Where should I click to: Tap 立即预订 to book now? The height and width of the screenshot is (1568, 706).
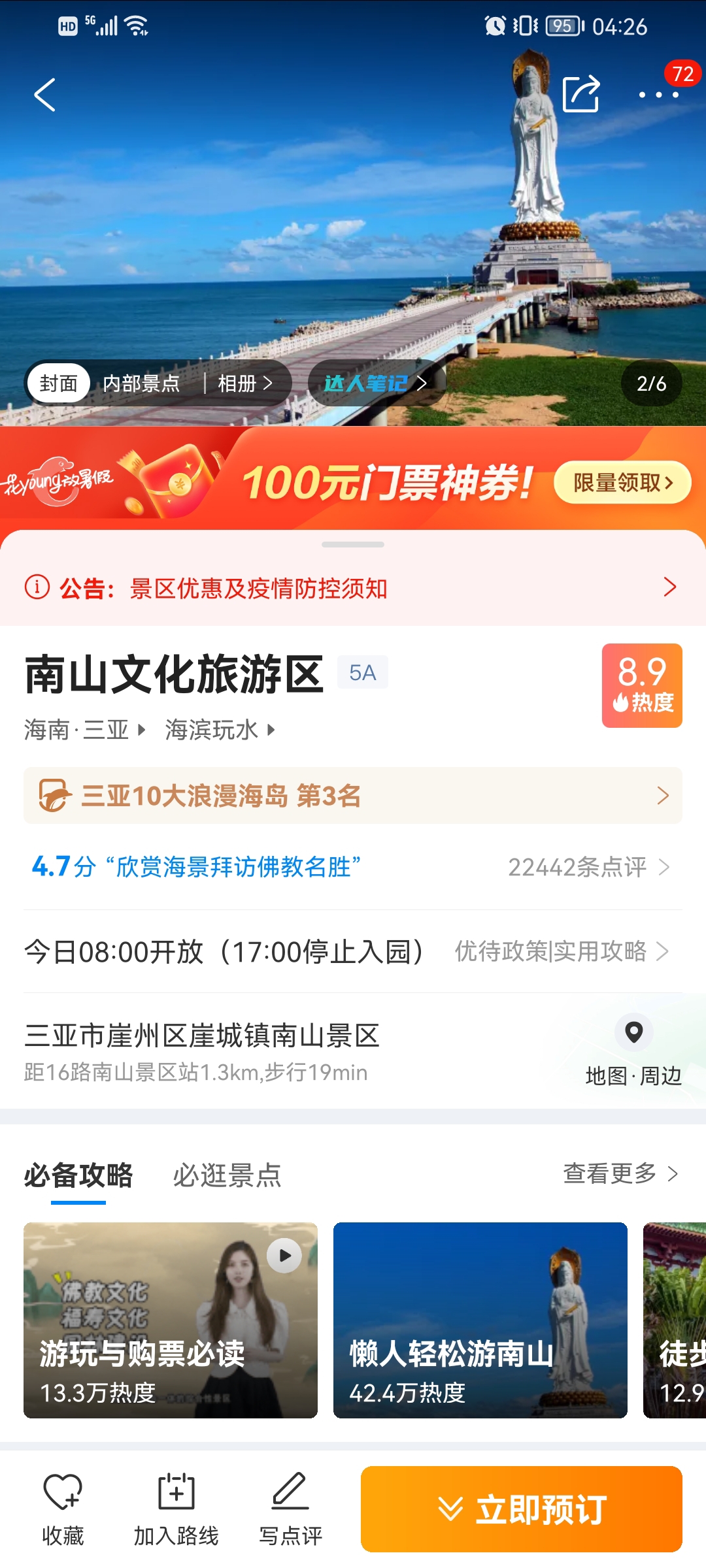(x=522, y=1509)
